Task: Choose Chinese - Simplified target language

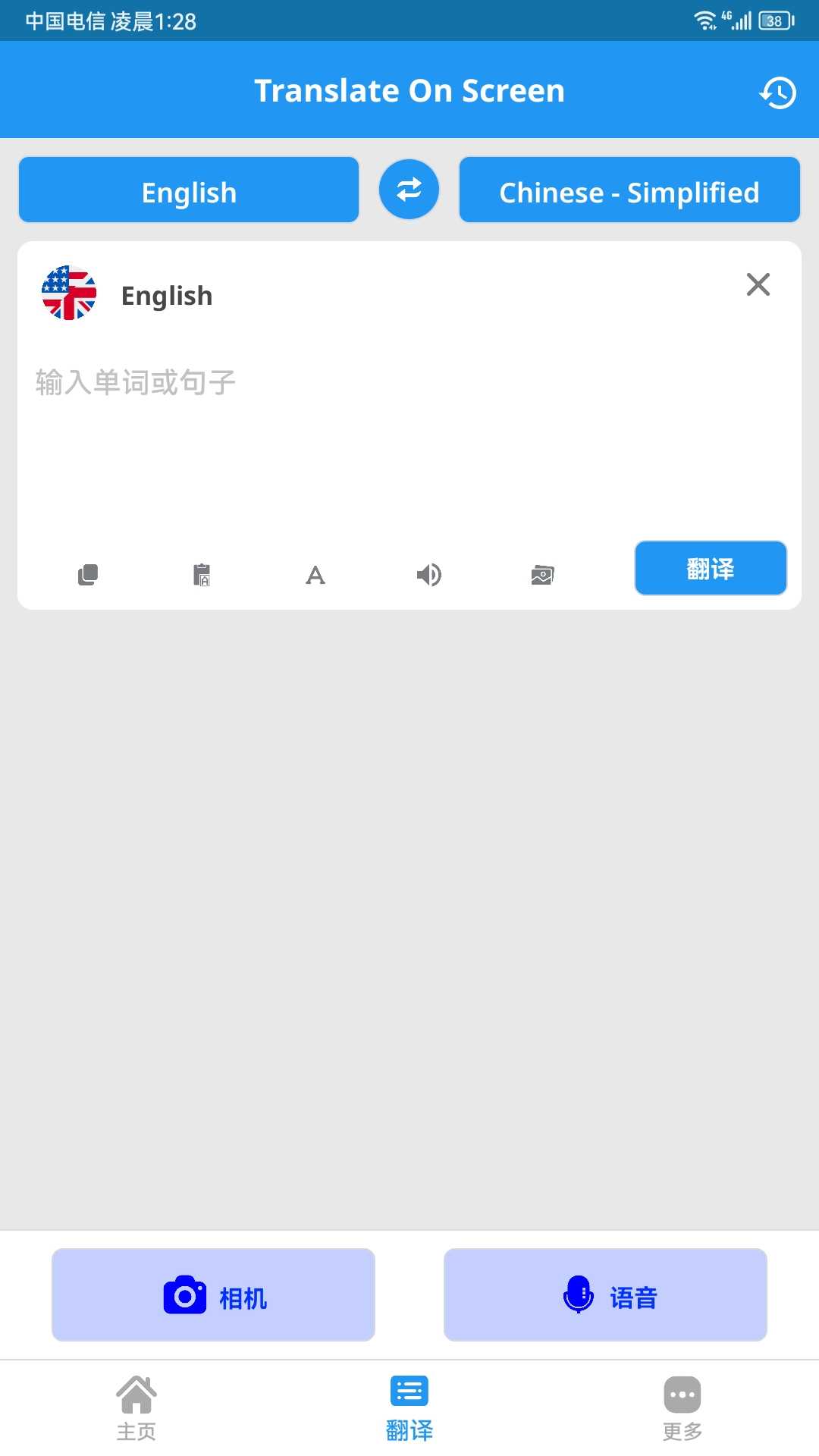Action: pos(629,191)
